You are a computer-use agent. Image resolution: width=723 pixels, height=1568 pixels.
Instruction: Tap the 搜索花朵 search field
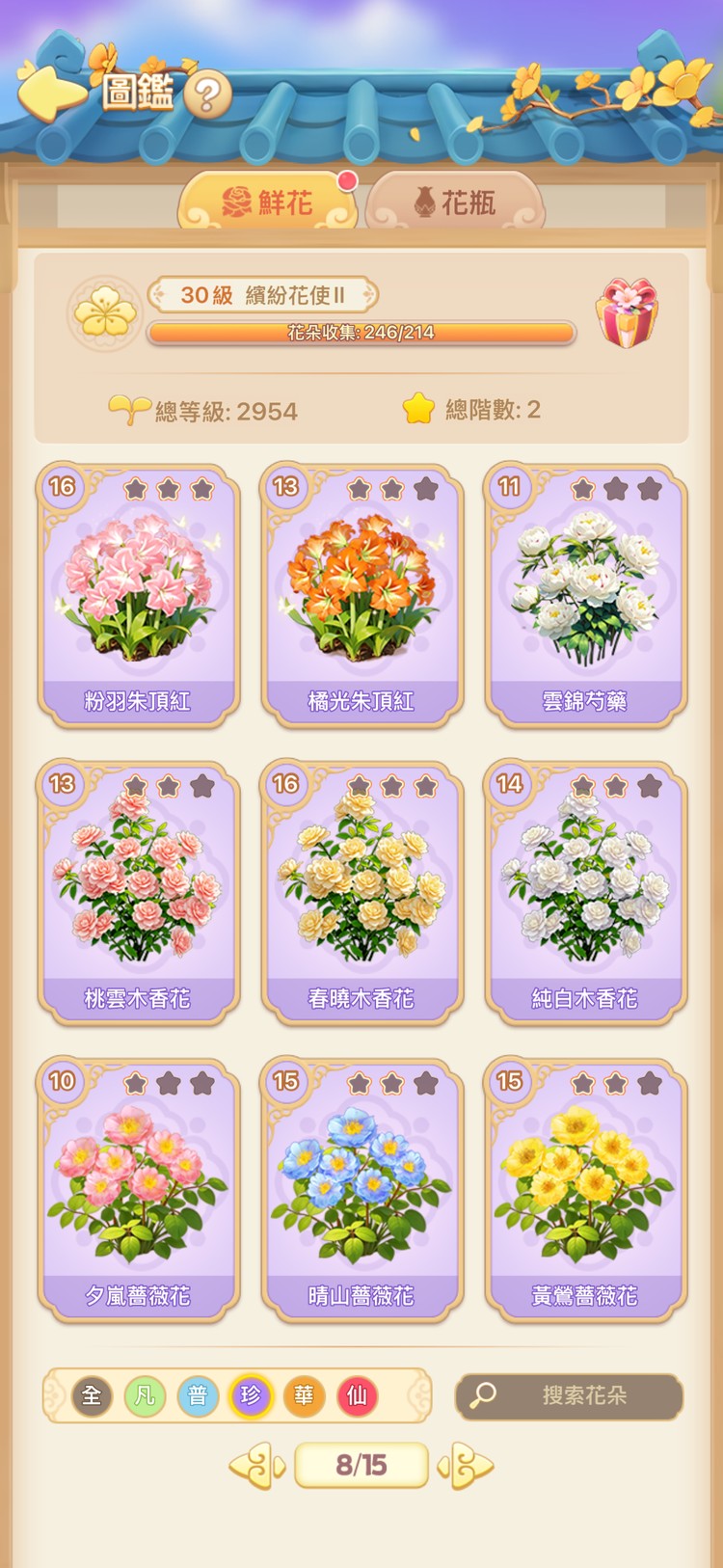point(570,1395)
